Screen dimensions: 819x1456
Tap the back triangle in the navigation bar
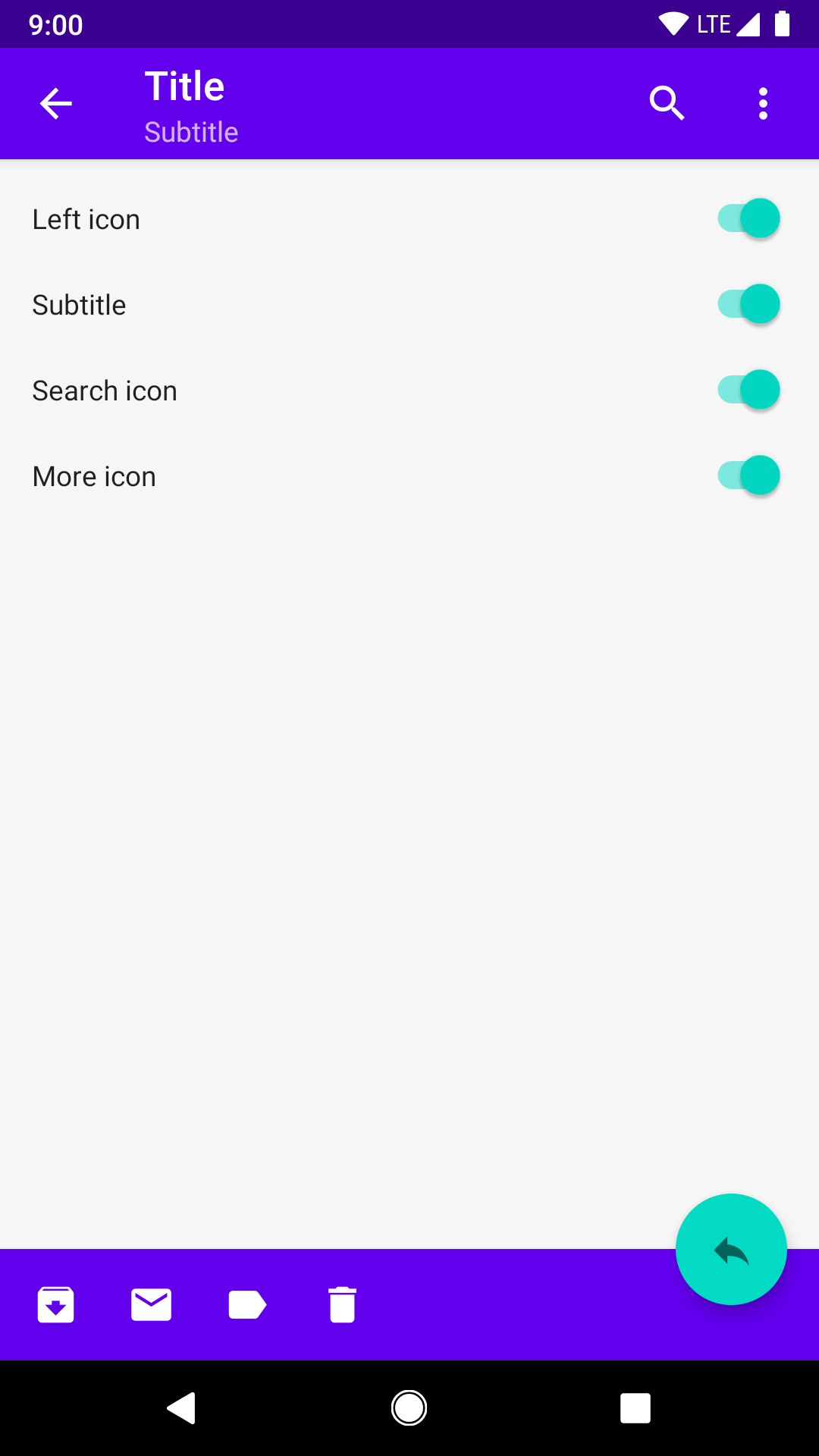tap(182, 1408)
